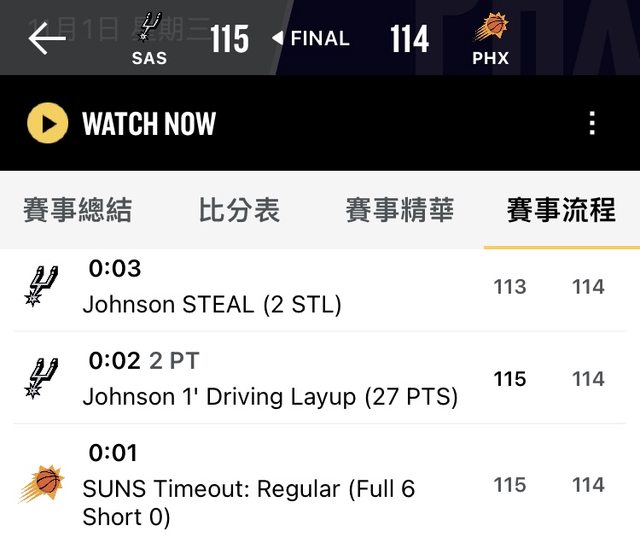Switch to the 賽事總結 tab
The height and width of the screenshot is (543, 640).
click(x=77, y=210)
